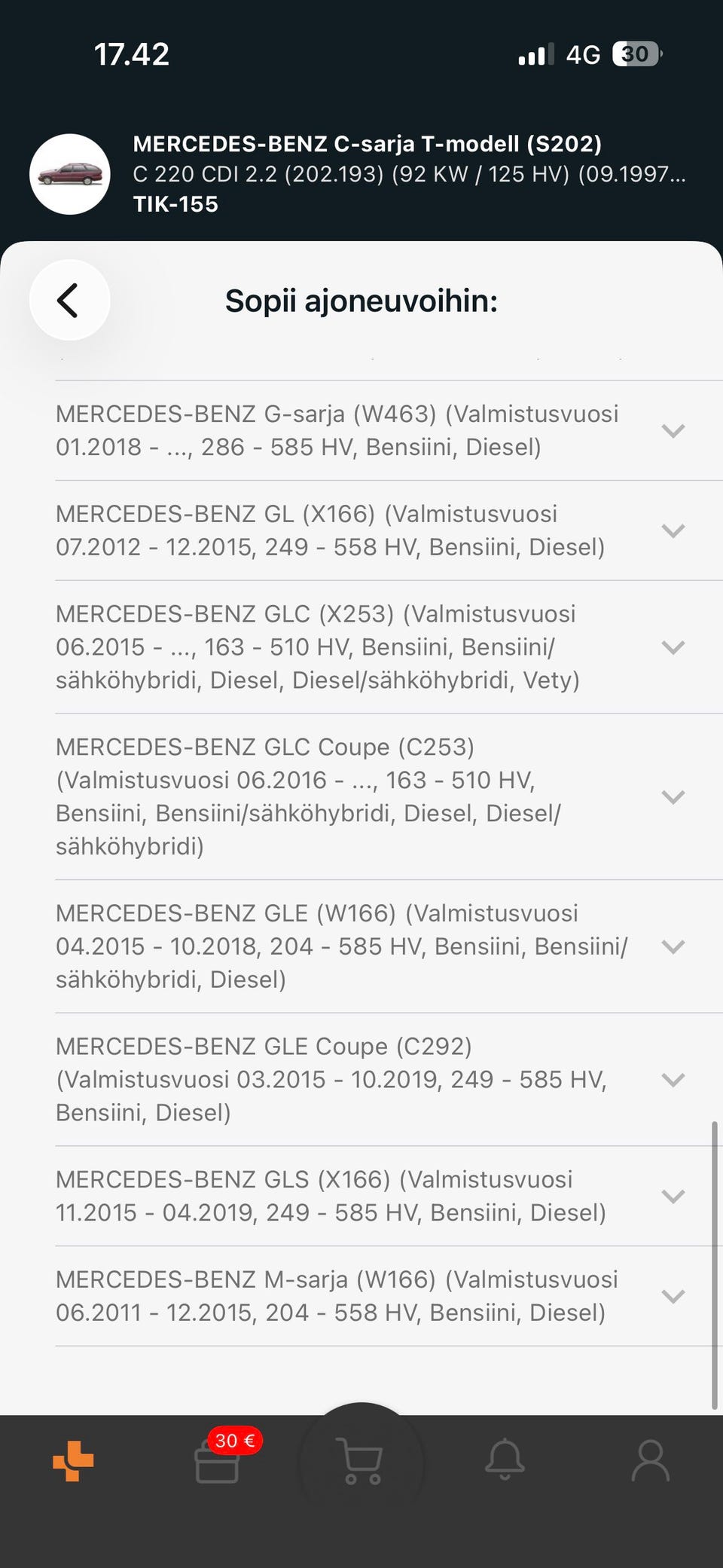Image resolution: width=723 pixels, height=1568 pixels.
Task: Expand the MERCEDES-BENZ GLE (W166) row
Action: coord(672,946)
